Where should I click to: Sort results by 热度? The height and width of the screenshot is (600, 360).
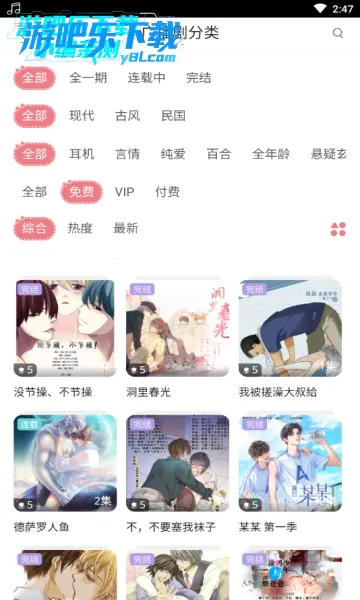pyautogui.click(x=80, y=228)
